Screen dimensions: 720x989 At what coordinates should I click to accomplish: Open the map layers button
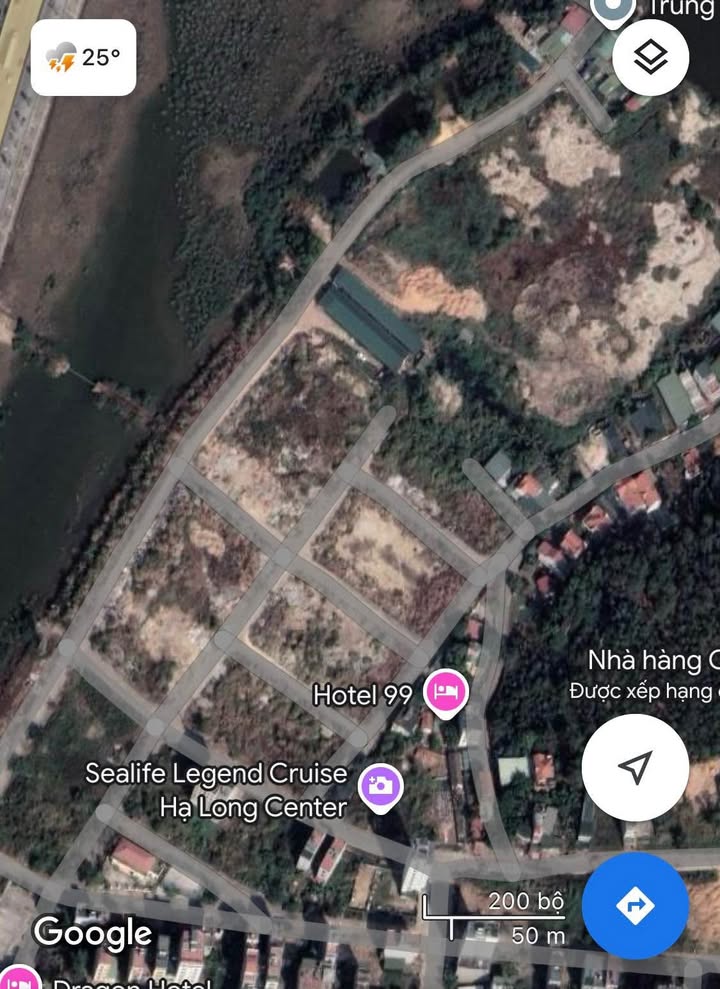(651, 58)
